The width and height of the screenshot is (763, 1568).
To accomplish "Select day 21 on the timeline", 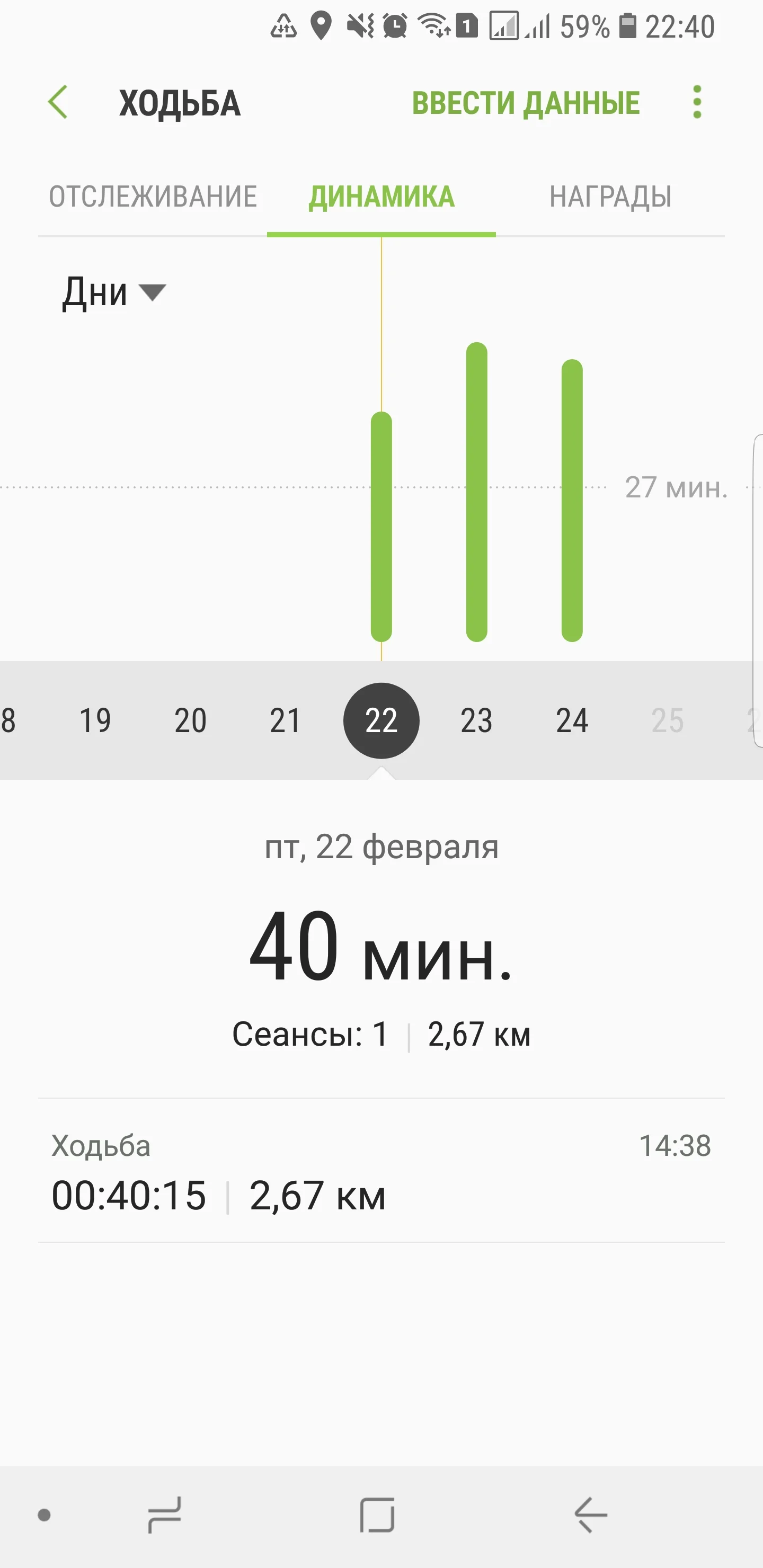I will pyautogui.click(x=286, y=720).
